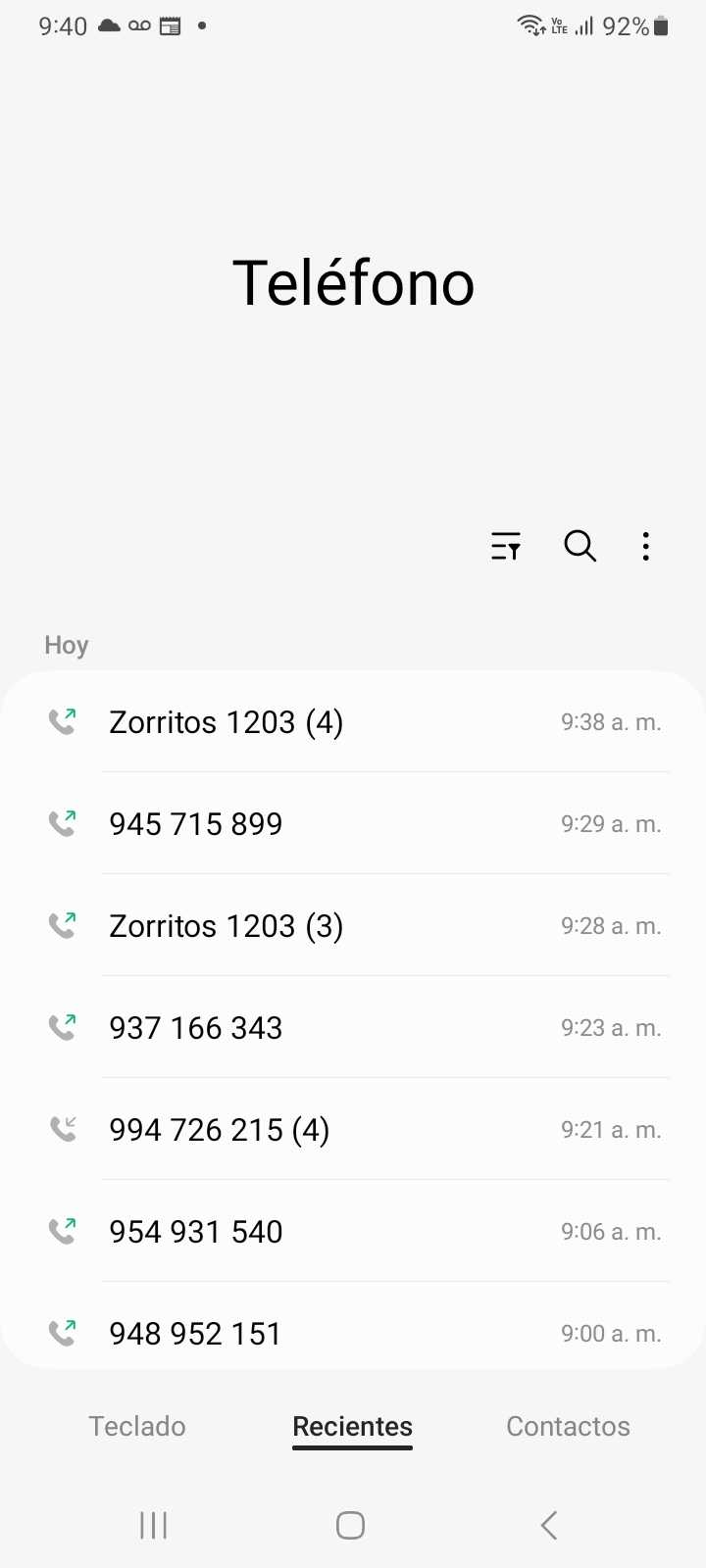Viewport: 706px width, 1568px height.
Task: Open search in the call log
Action: pos(580,546)
